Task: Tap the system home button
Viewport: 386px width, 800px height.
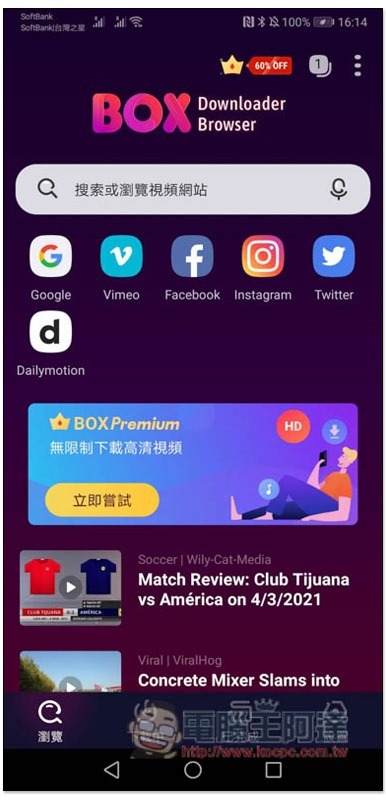Action: [x=193, y=769]
